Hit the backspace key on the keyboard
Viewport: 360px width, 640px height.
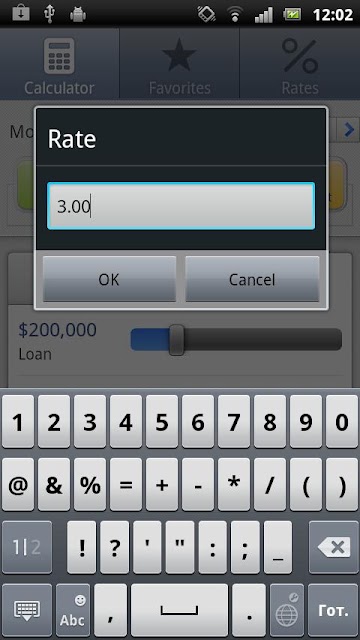click(x=334, y=547)
